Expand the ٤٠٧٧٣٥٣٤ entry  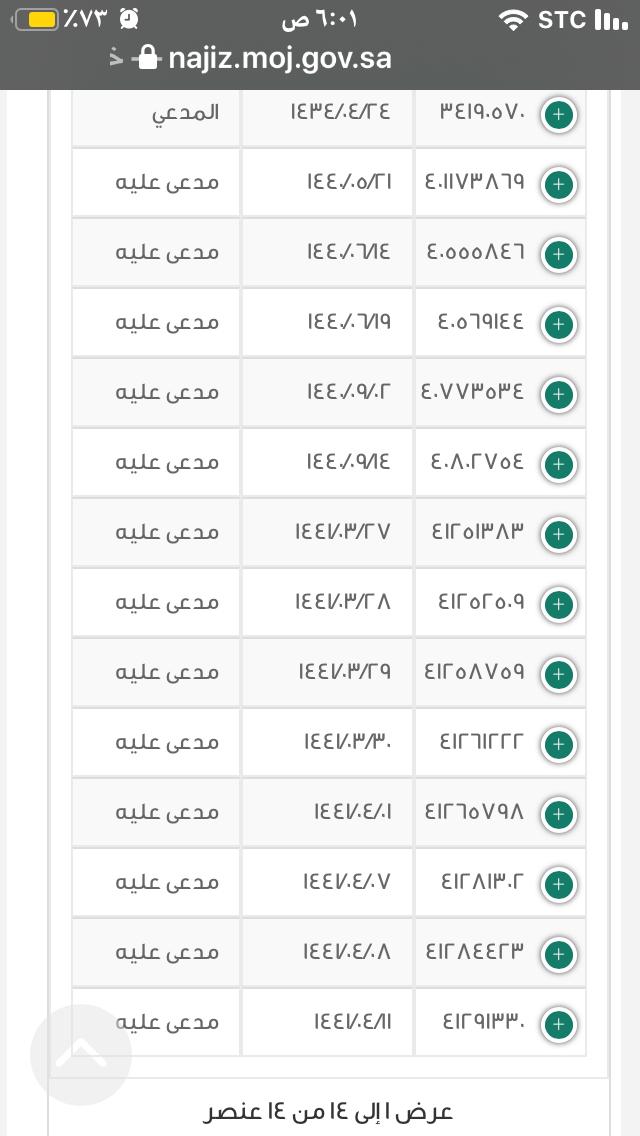click(558, 394)
